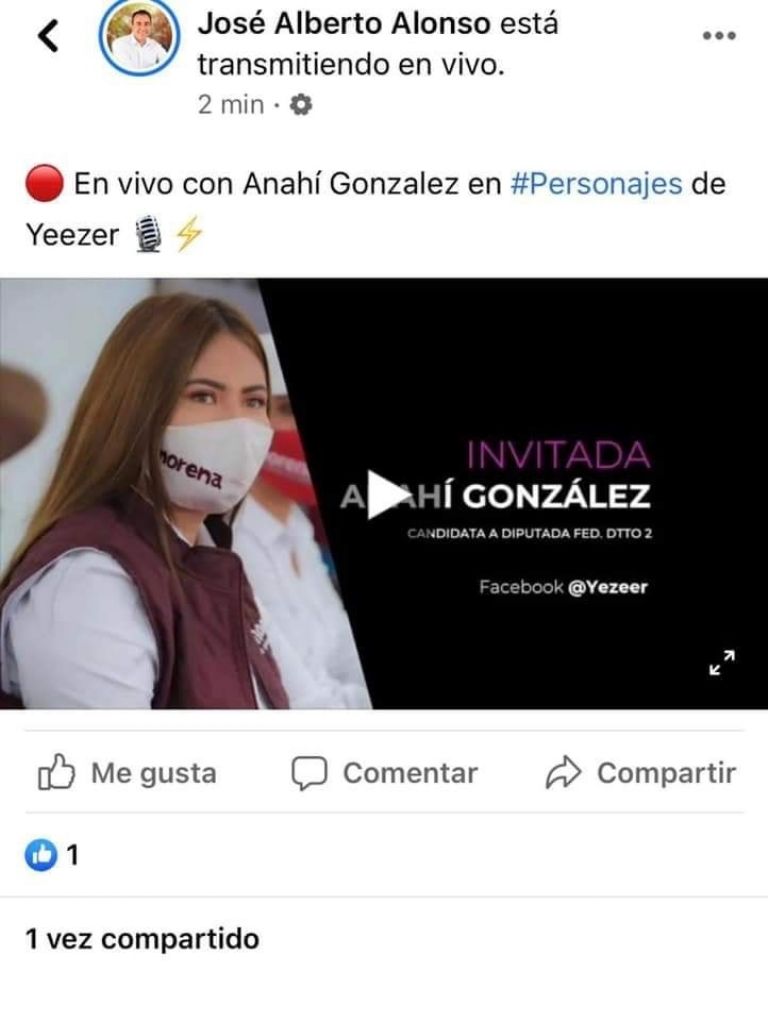Like the post with Me gusta
Screen dimensions: 768x1021
click(x=128, y=772)
